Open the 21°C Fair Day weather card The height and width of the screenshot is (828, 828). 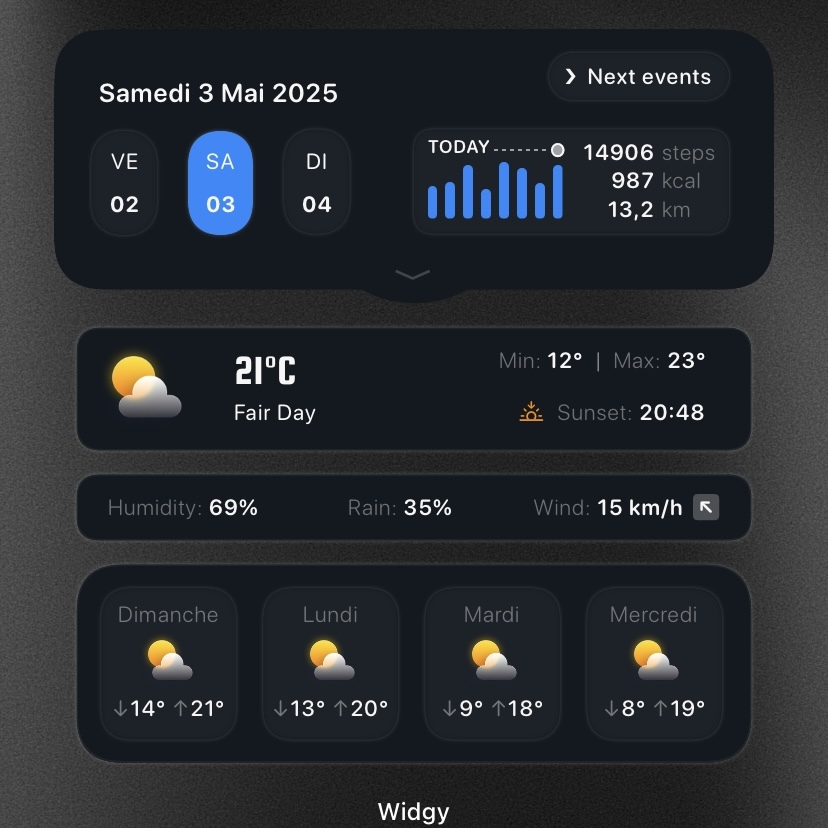pos(413,389)
